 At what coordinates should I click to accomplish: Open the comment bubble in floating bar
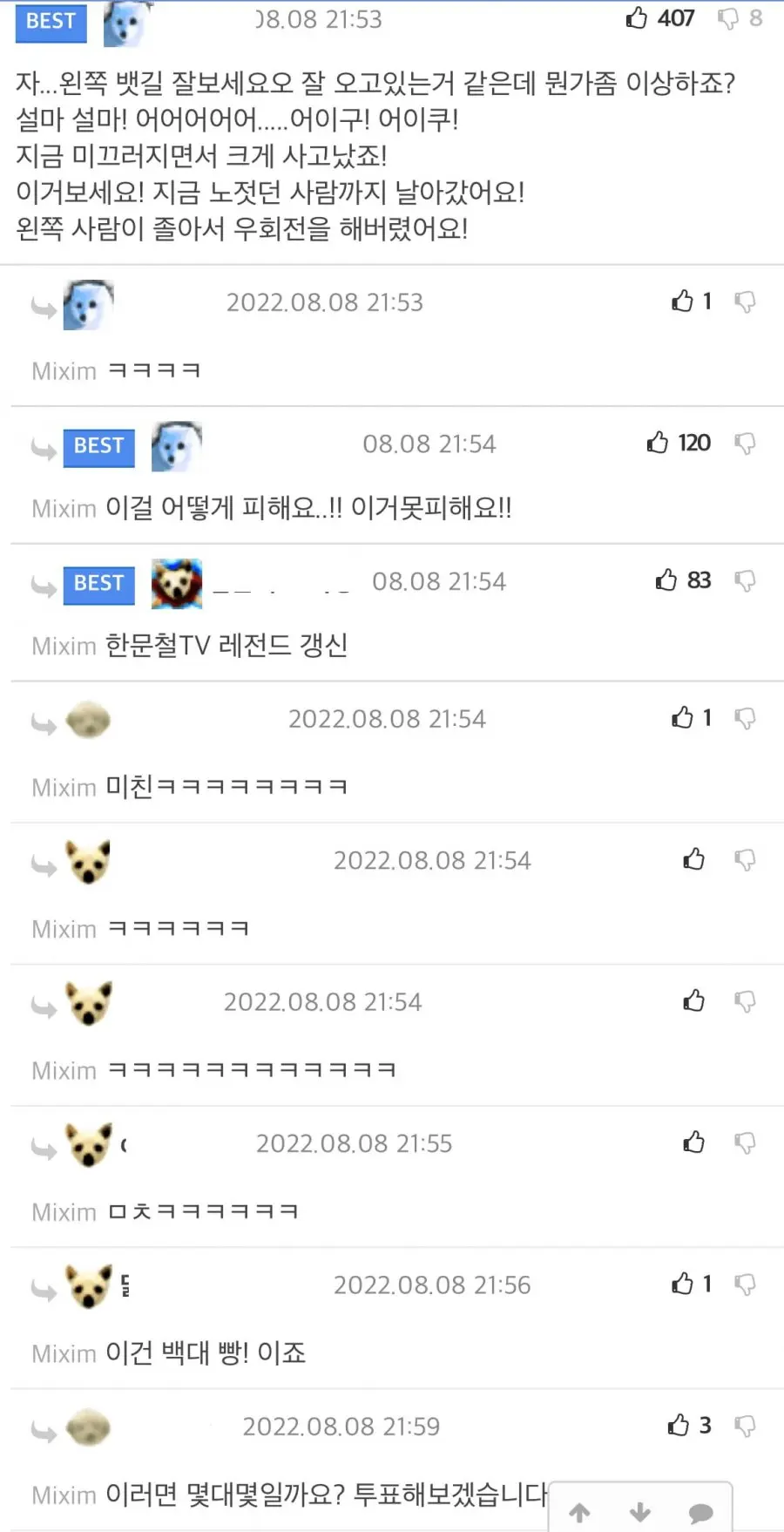pyautogui.click(x=701, y=1514)
